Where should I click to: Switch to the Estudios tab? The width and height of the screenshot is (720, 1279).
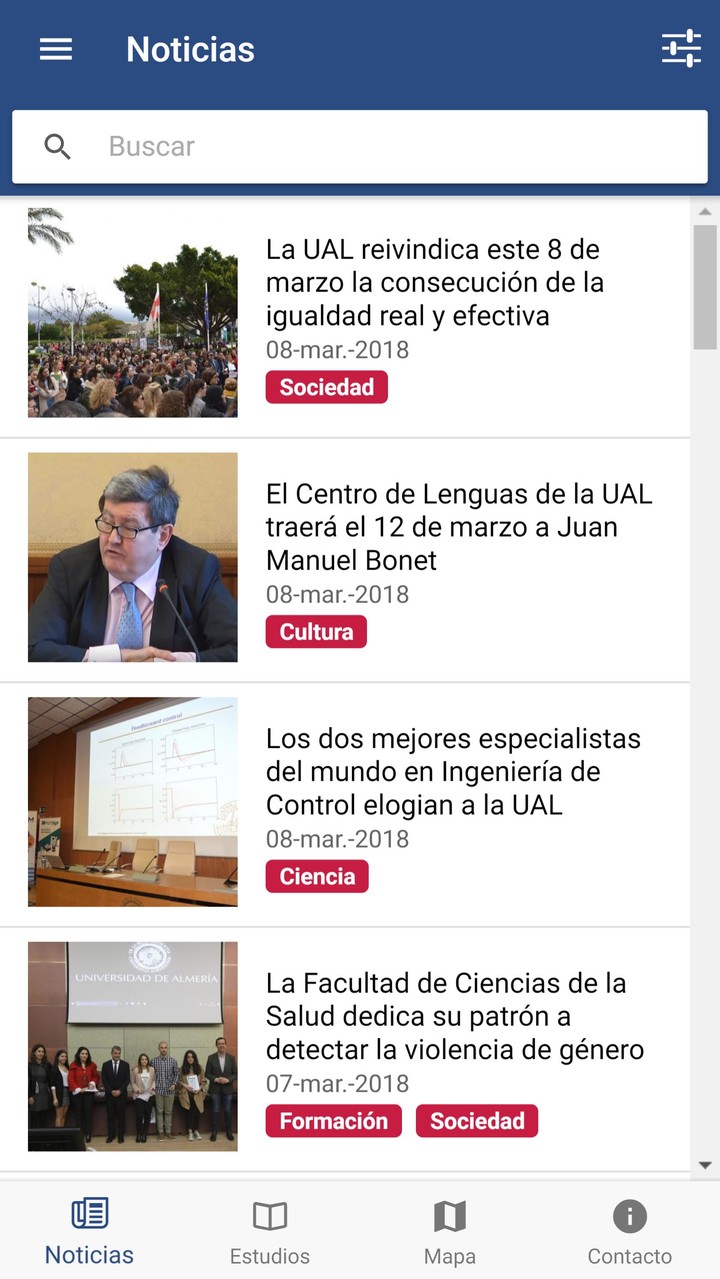[270, 1232]
